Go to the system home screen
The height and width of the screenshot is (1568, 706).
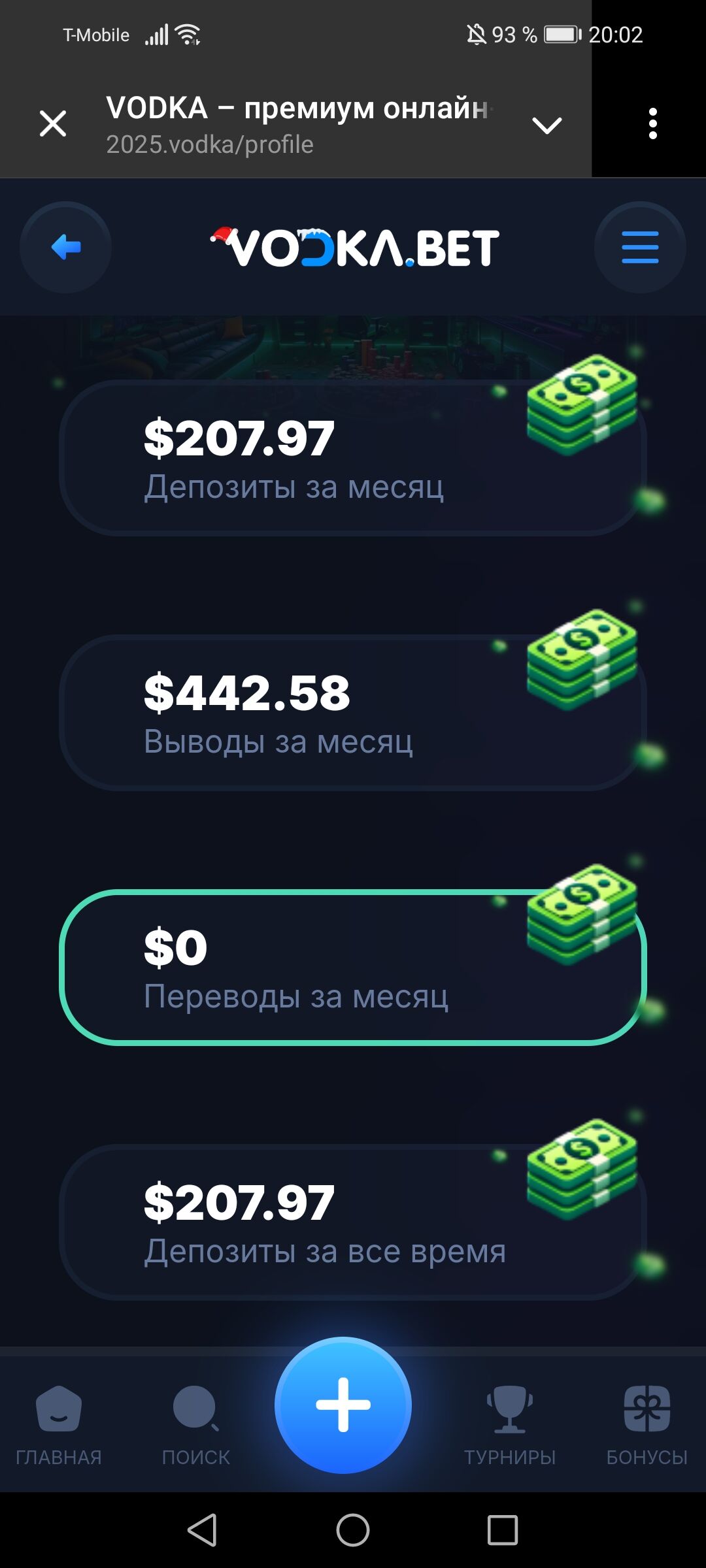(353, 1530)
